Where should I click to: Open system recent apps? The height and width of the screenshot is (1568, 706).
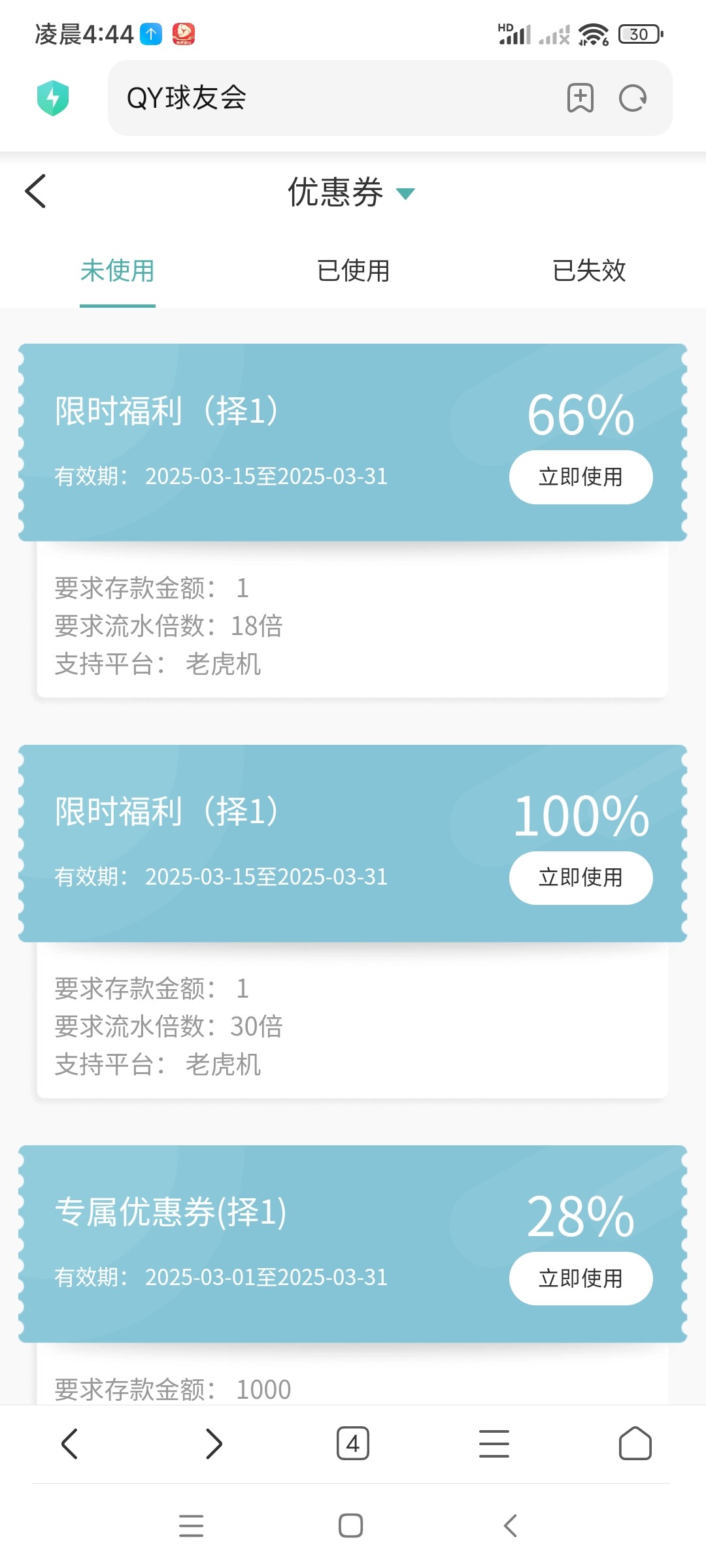[x=192, y=1526]
